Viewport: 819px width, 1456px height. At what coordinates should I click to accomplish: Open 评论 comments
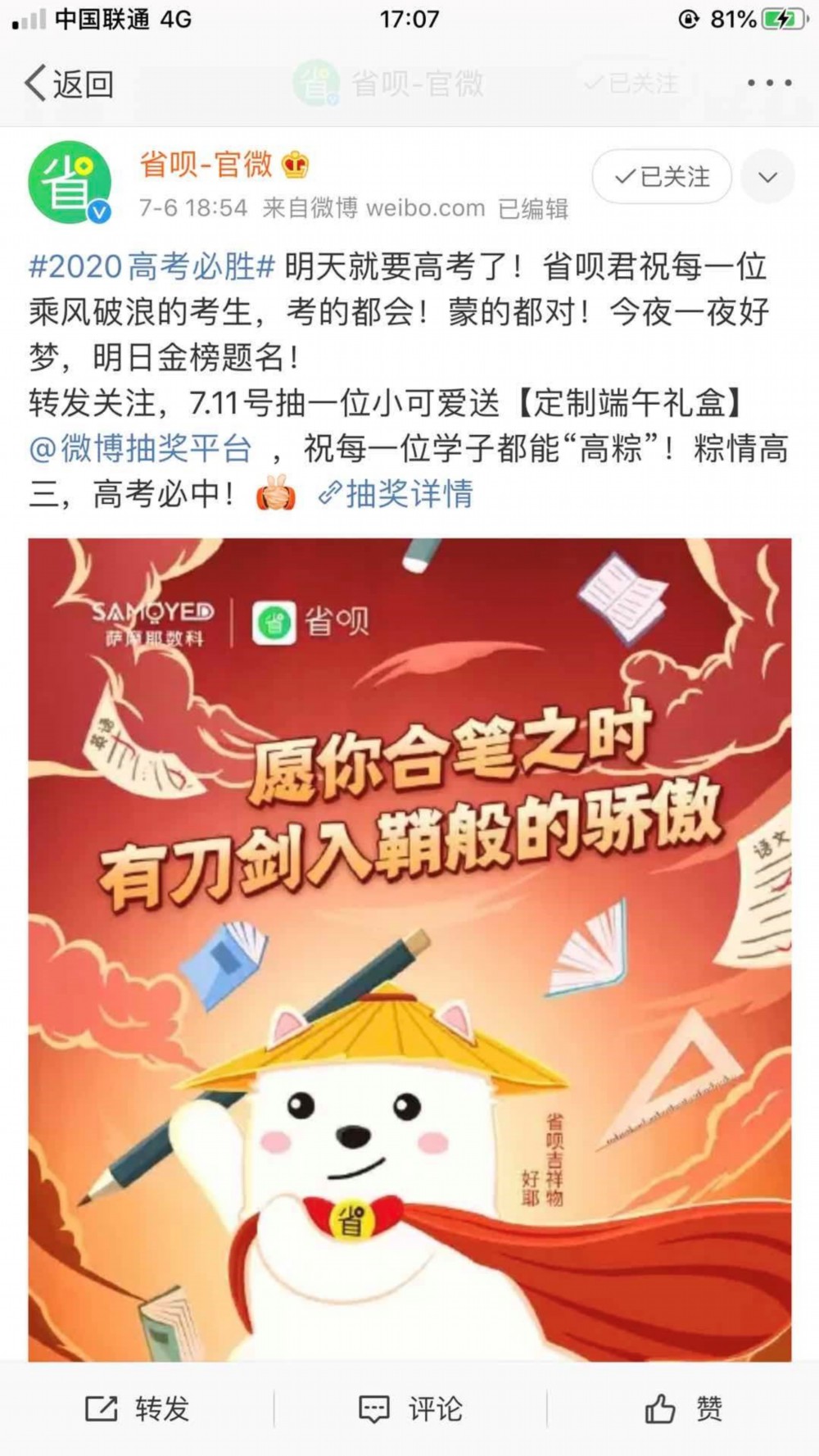(x=410, y=1408)
